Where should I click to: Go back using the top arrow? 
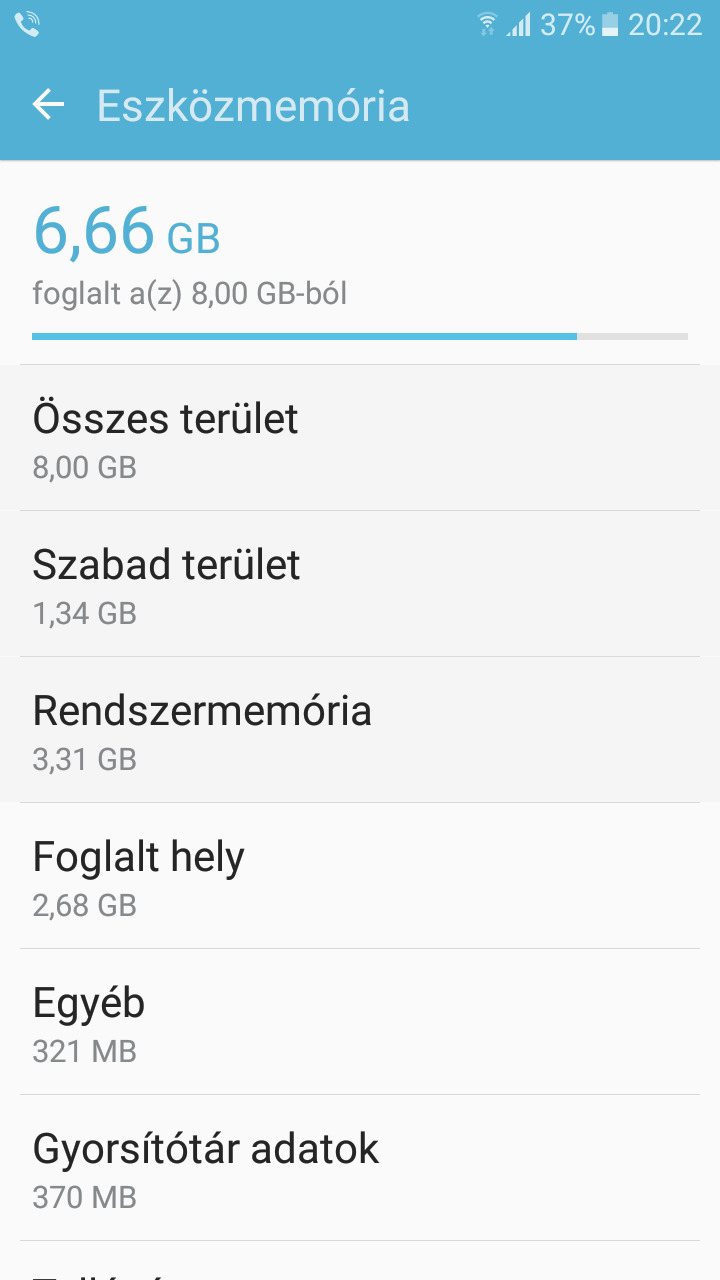[48, 105]
